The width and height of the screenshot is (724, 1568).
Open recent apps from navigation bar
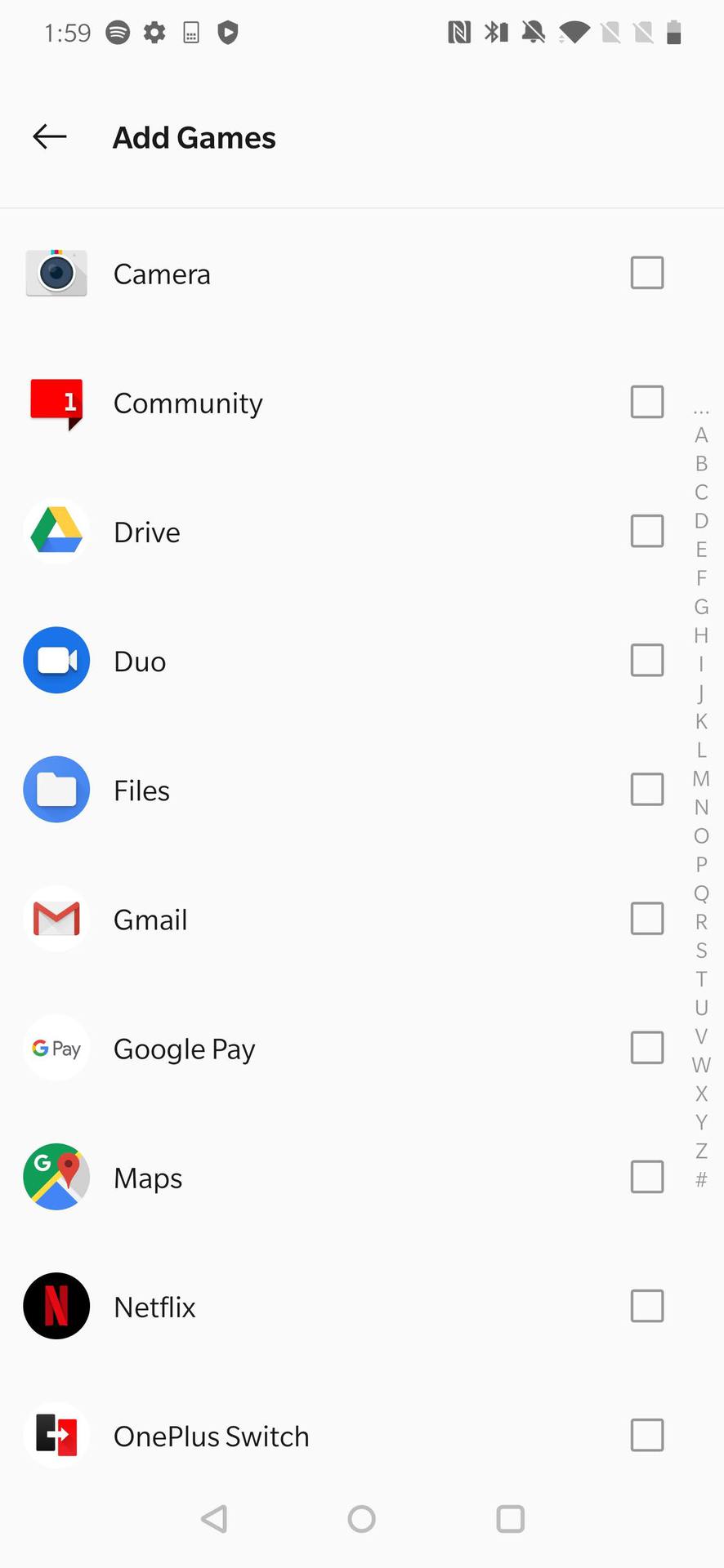click(x=510, y=1519)
